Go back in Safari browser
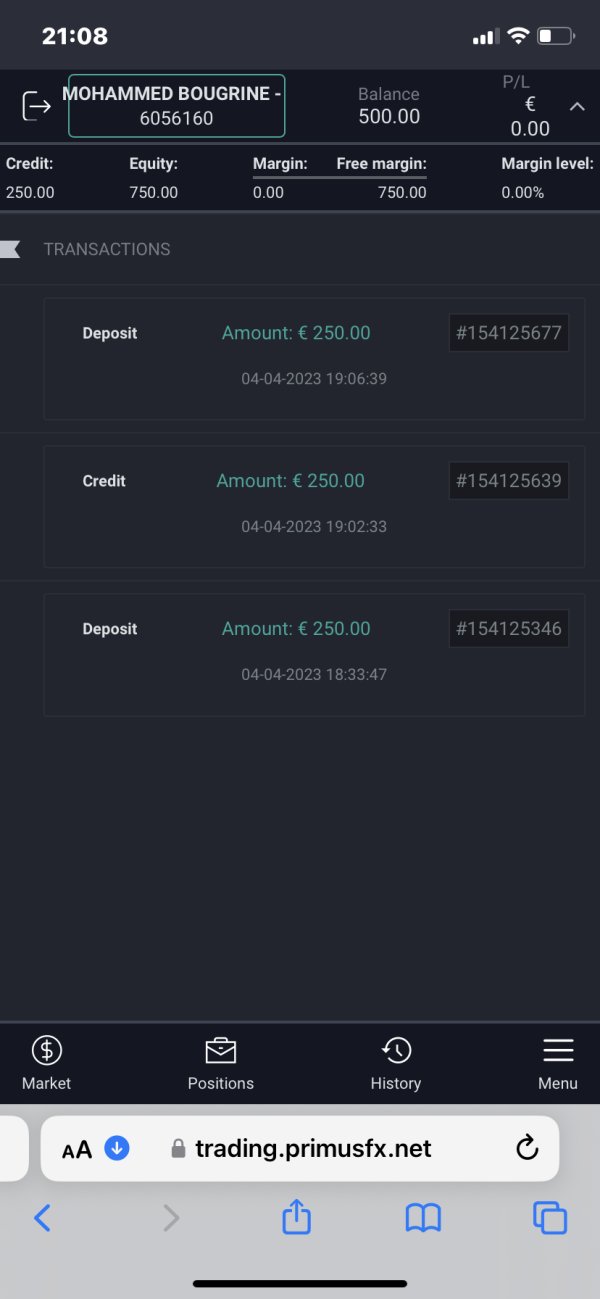 (42, 1217)
